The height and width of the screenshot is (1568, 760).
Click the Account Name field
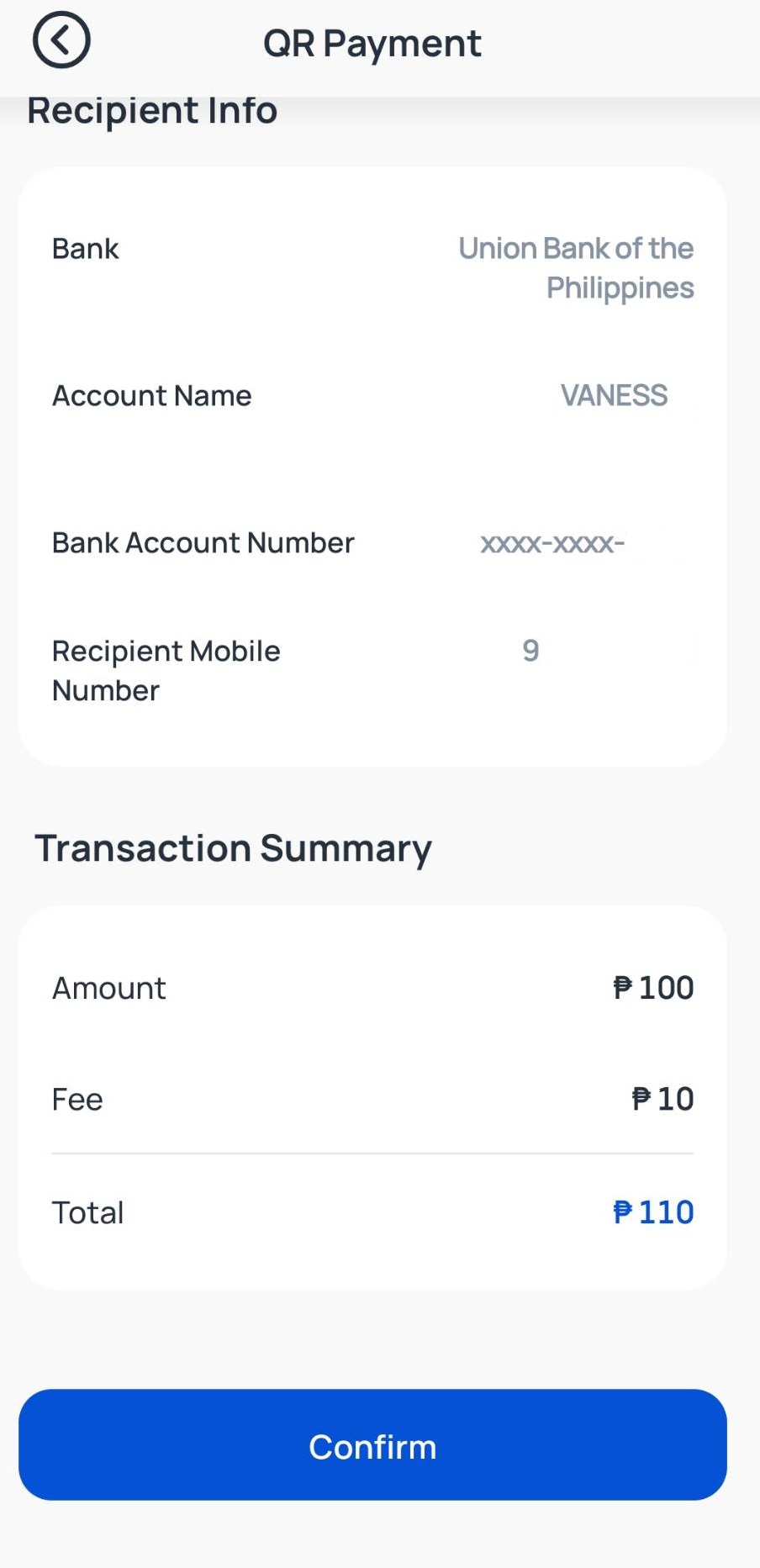[151, 395]
